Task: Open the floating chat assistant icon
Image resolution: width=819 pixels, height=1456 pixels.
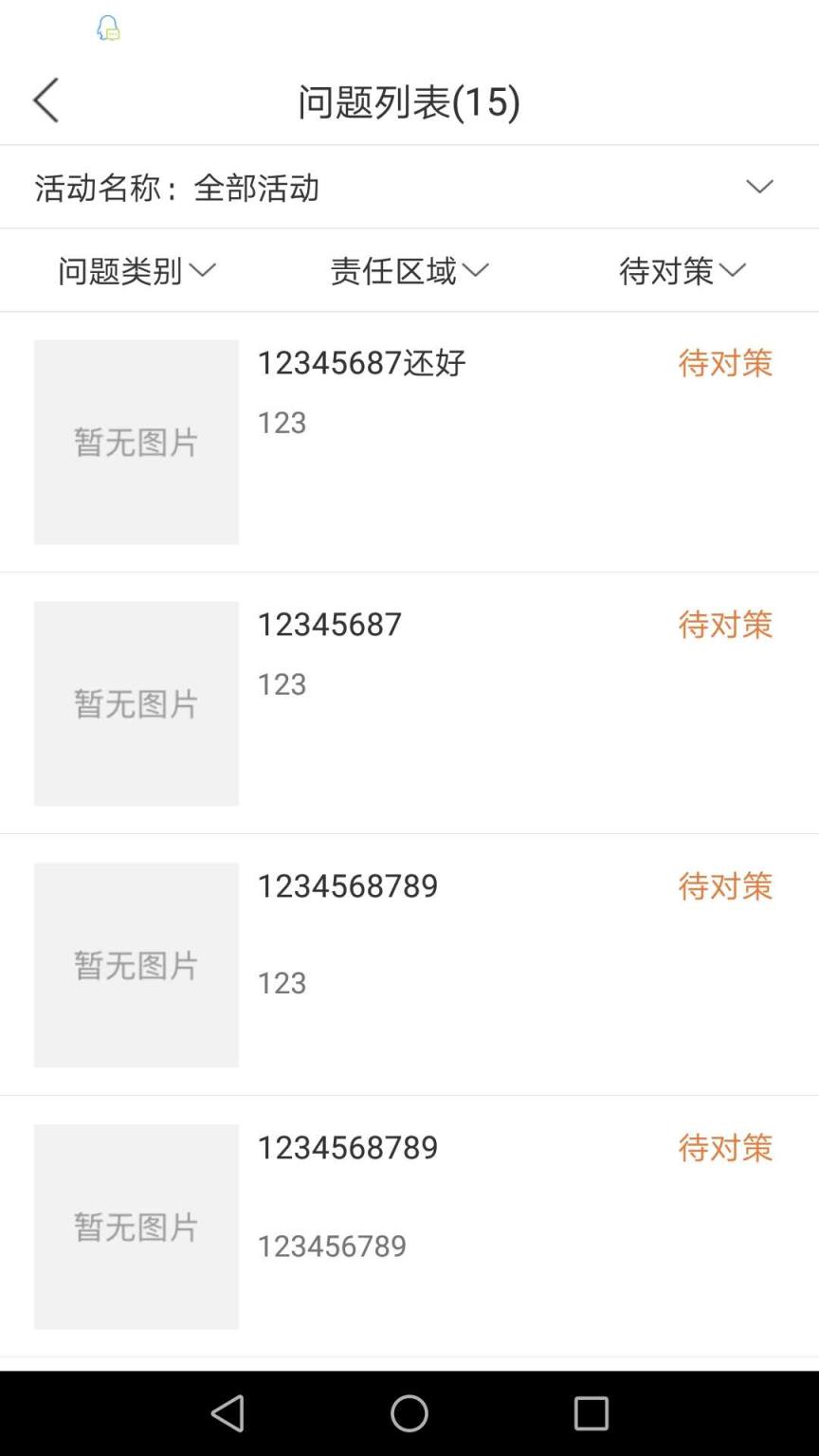Action: point(107,28)
